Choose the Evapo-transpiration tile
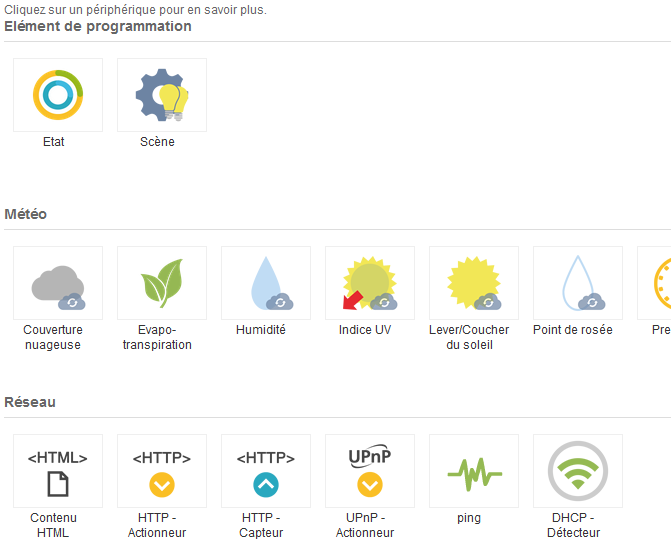Screen dimensions: 671x560 (x=161, y=283)
